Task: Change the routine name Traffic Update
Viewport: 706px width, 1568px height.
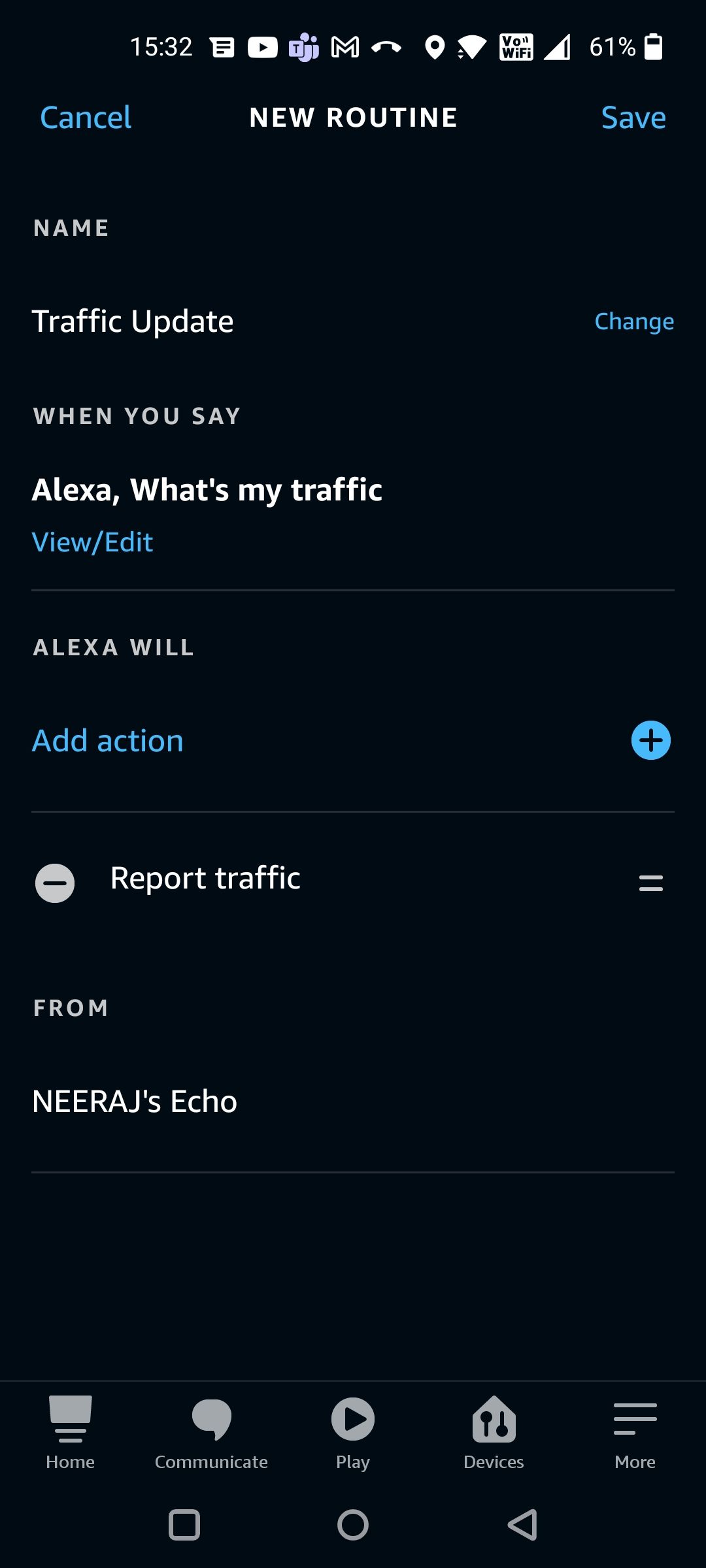Action: click(x=633, y=321)
